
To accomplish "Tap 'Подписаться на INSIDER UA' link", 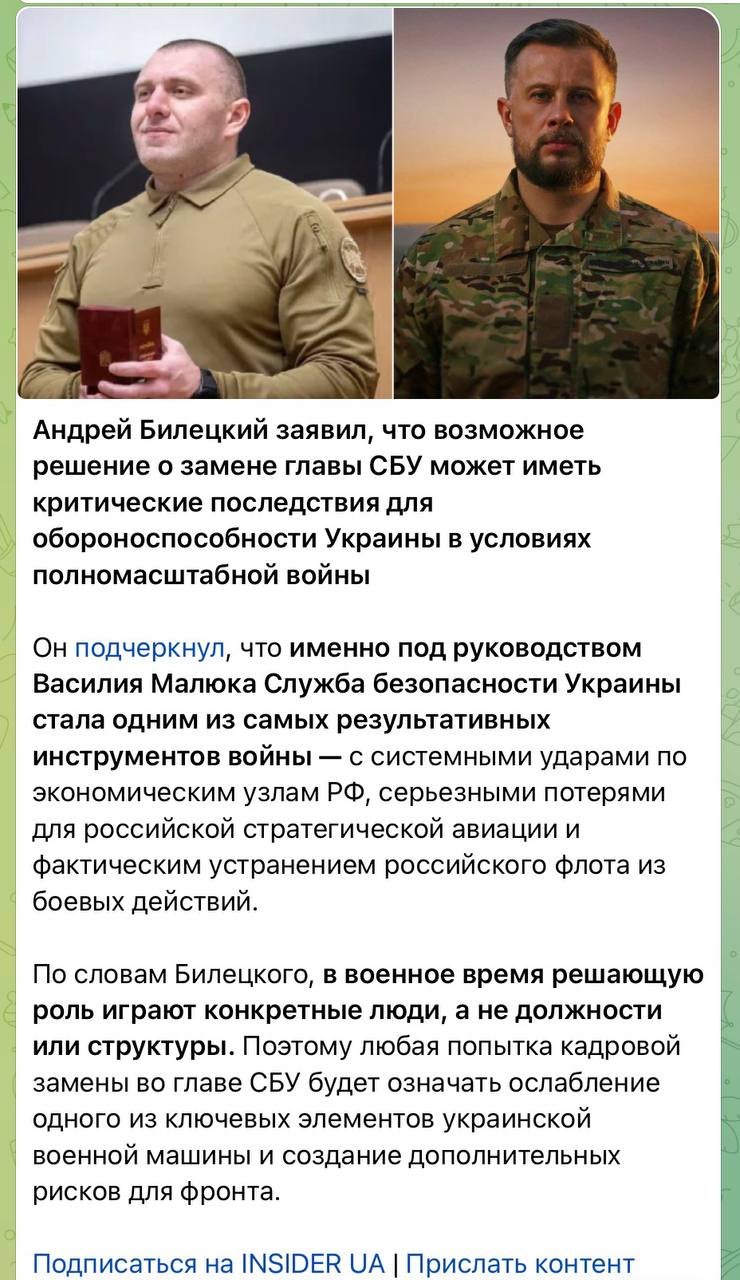I will [x=209, y=1263].
